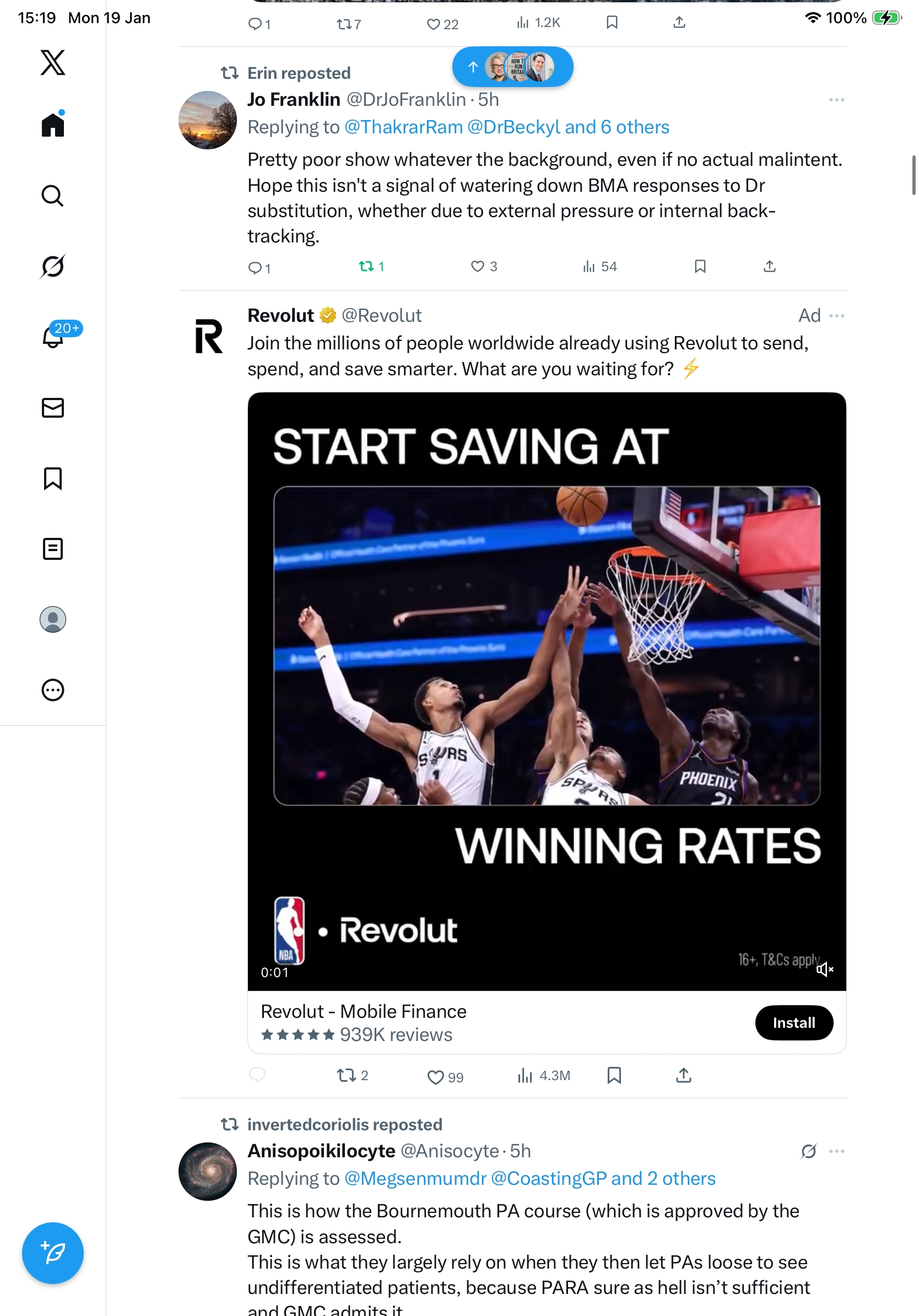This screenshot has width=919, height=1316.
Task: Unmute the Revolut ad video
Action: 824,969
